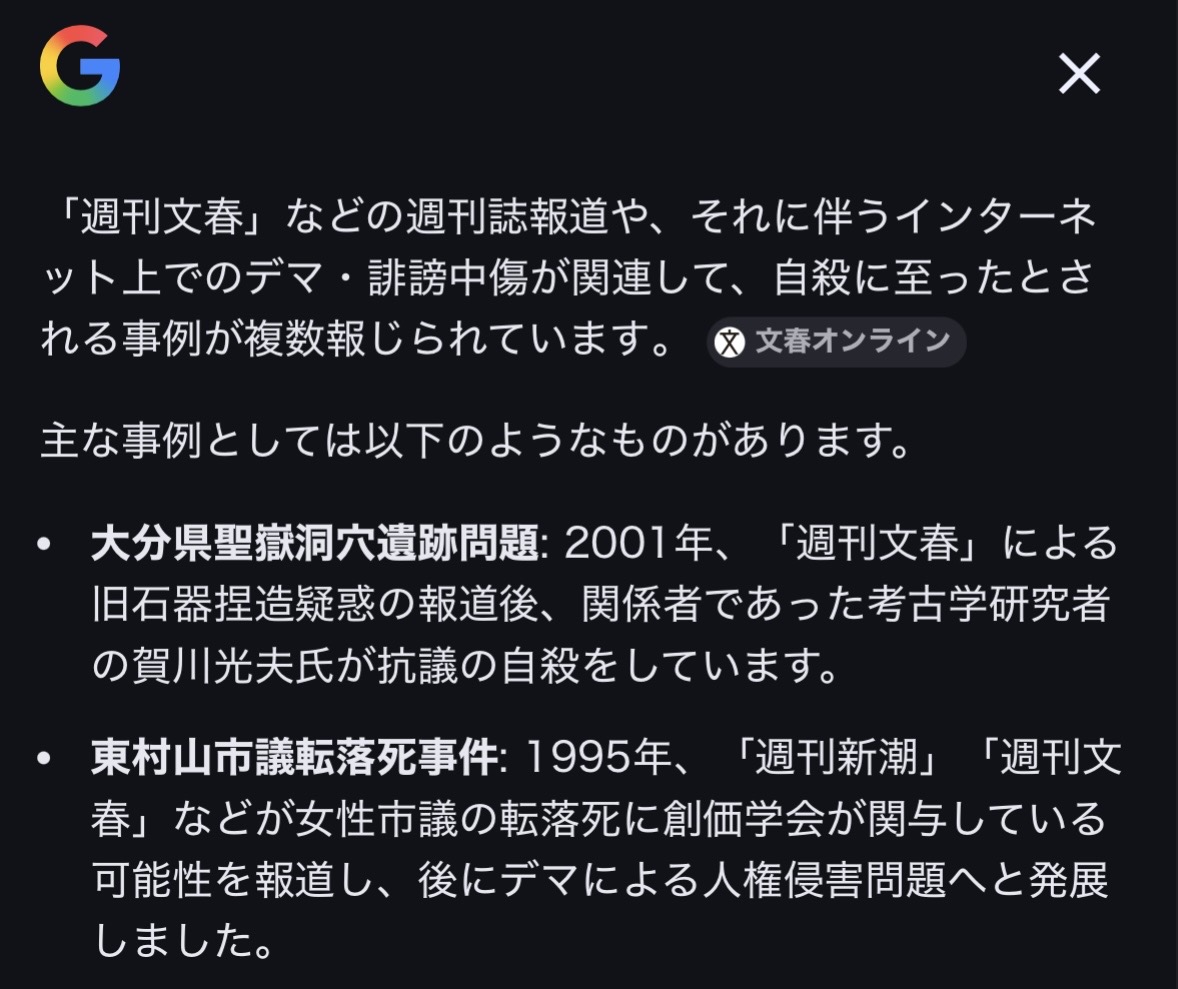The image size is (1178, 989).
Task: Open the 文春オンライン source chip
Action: tap(836, 342)
